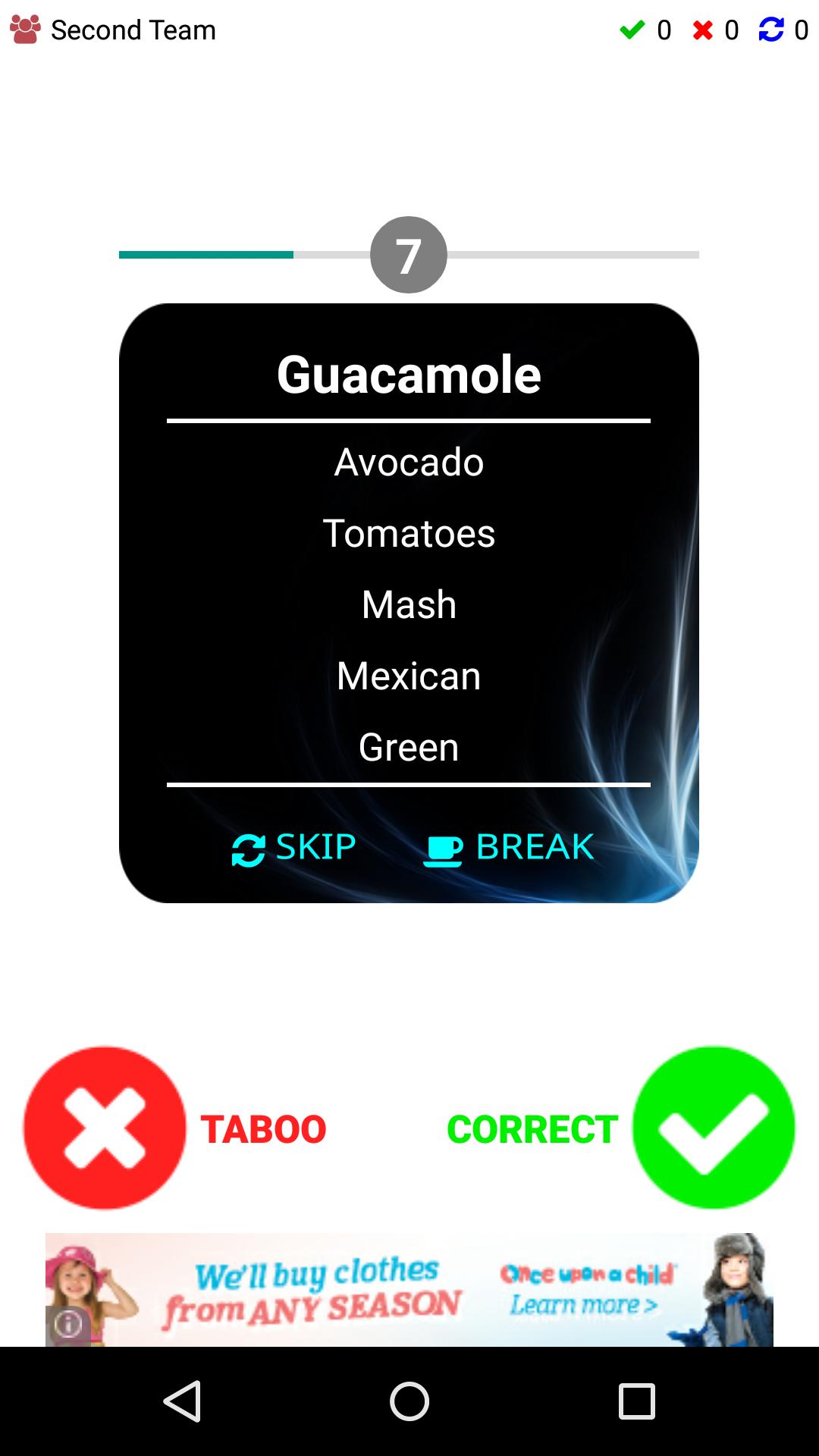The width and height of the screenshot is (819, 1456).
Task: Mark the card as Taboo
Action: click(x=105, y=1128)
